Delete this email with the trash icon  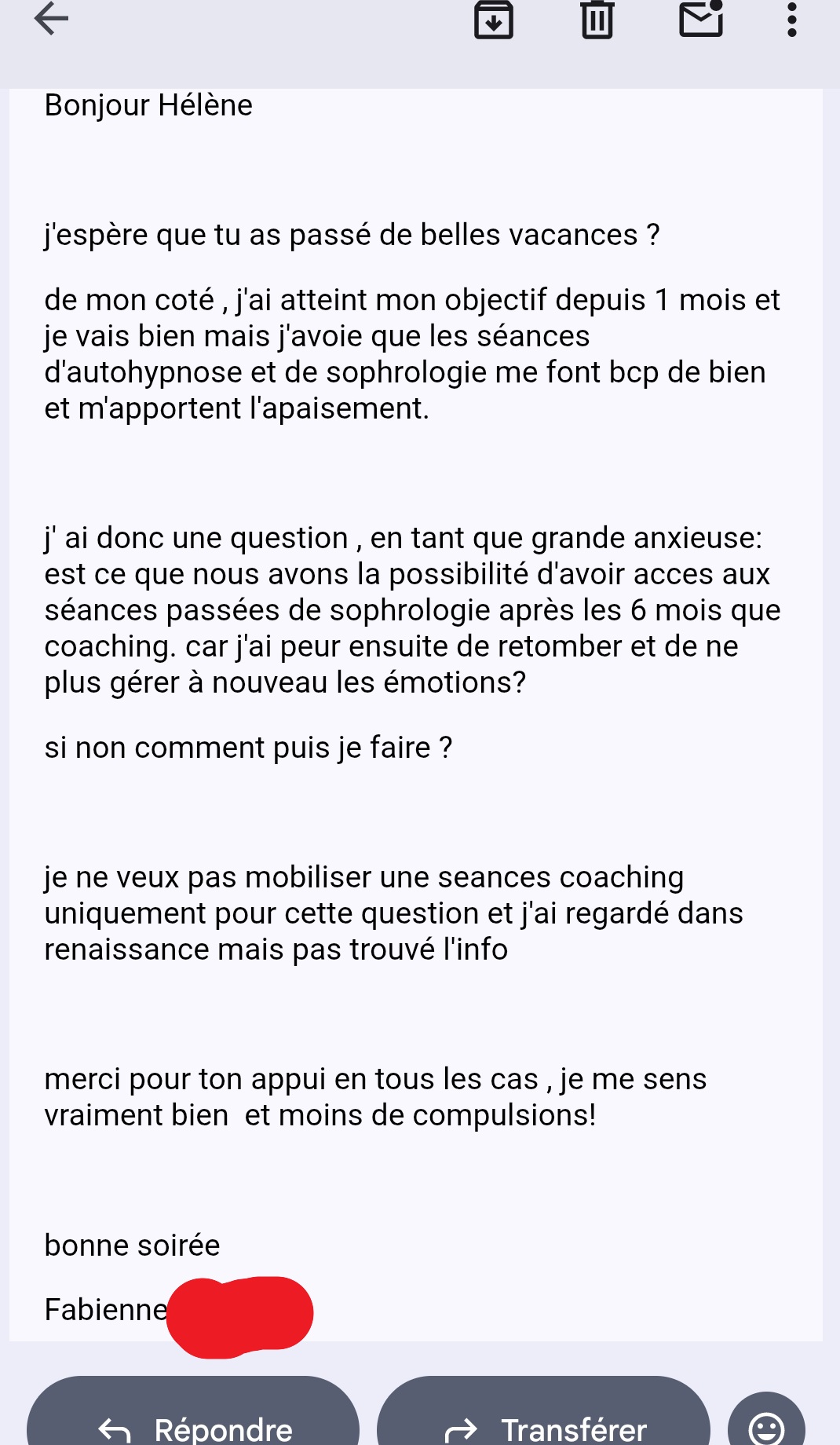[597, 19]
